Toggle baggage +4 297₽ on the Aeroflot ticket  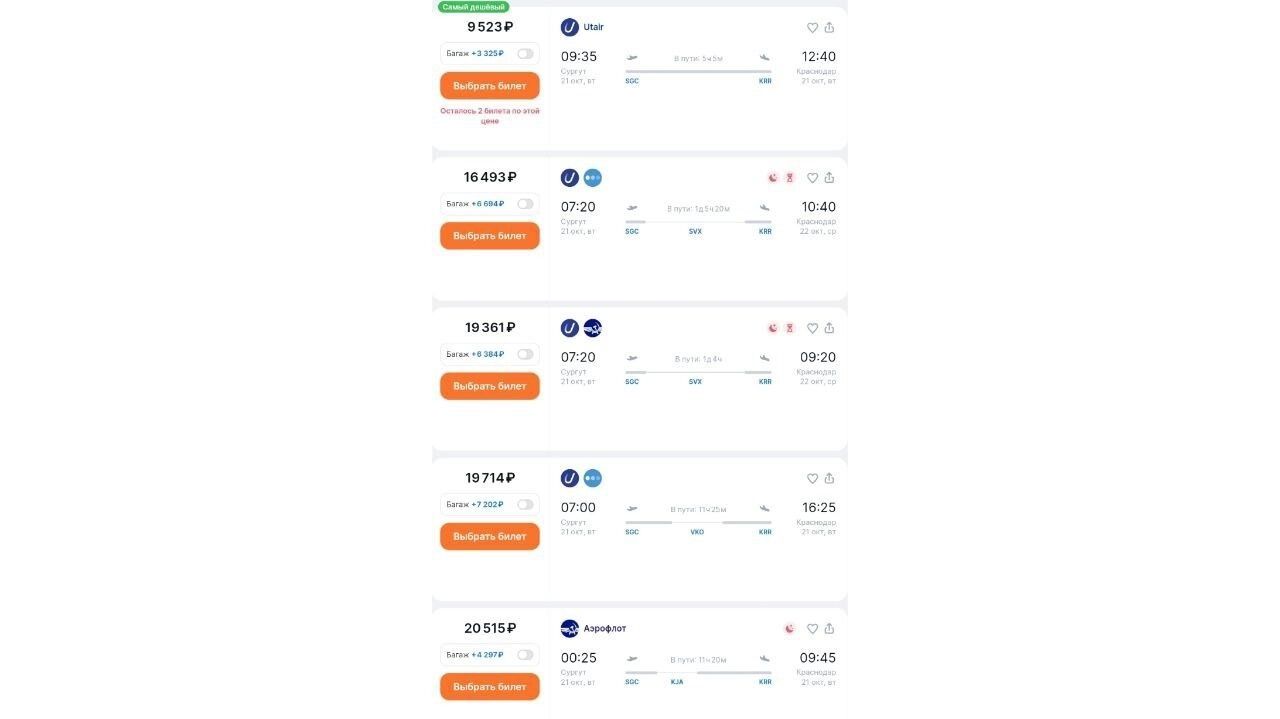pos(525,655)
